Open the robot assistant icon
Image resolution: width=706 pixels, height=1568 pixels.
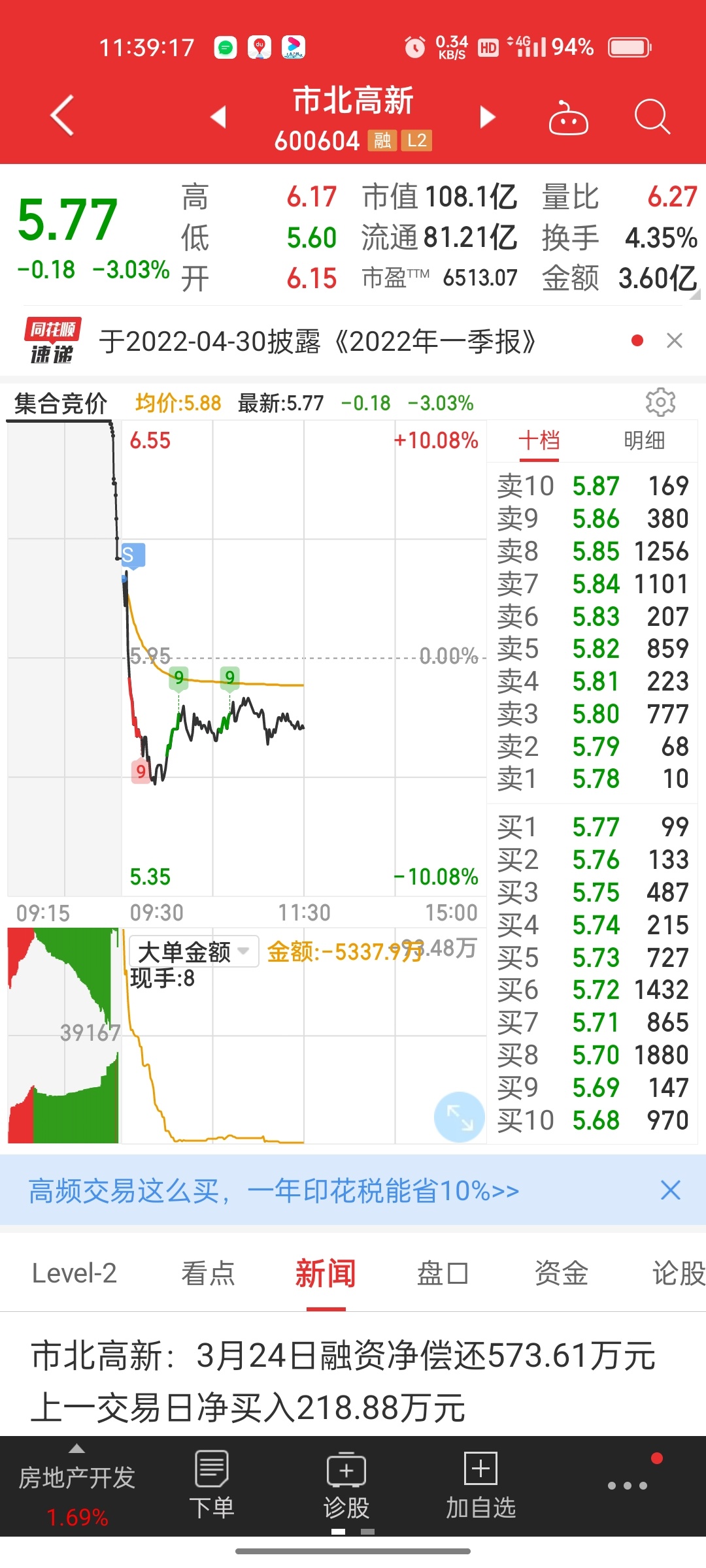tap(568, 118)
